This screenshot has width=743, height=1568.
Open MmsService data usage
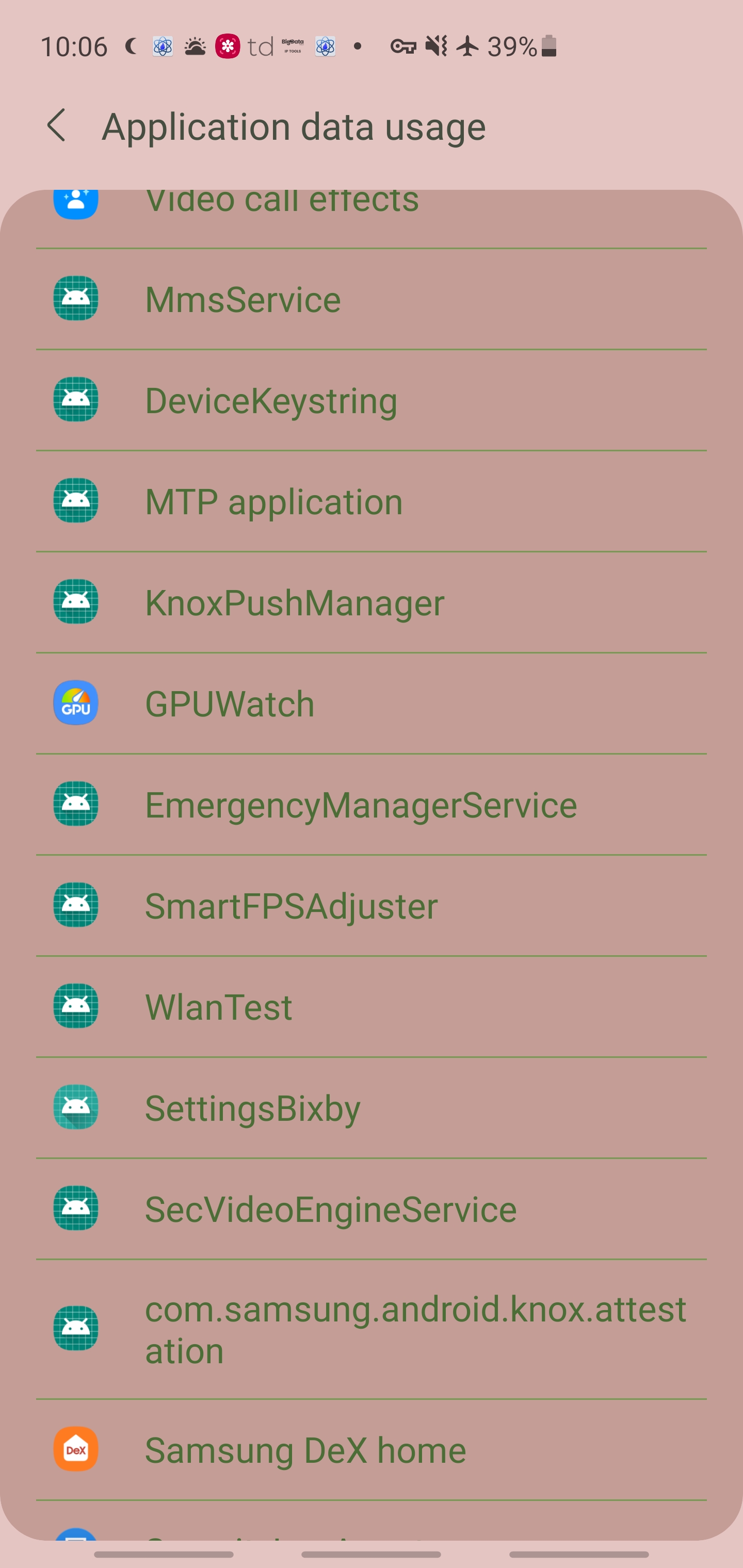(x=370, y=300)
